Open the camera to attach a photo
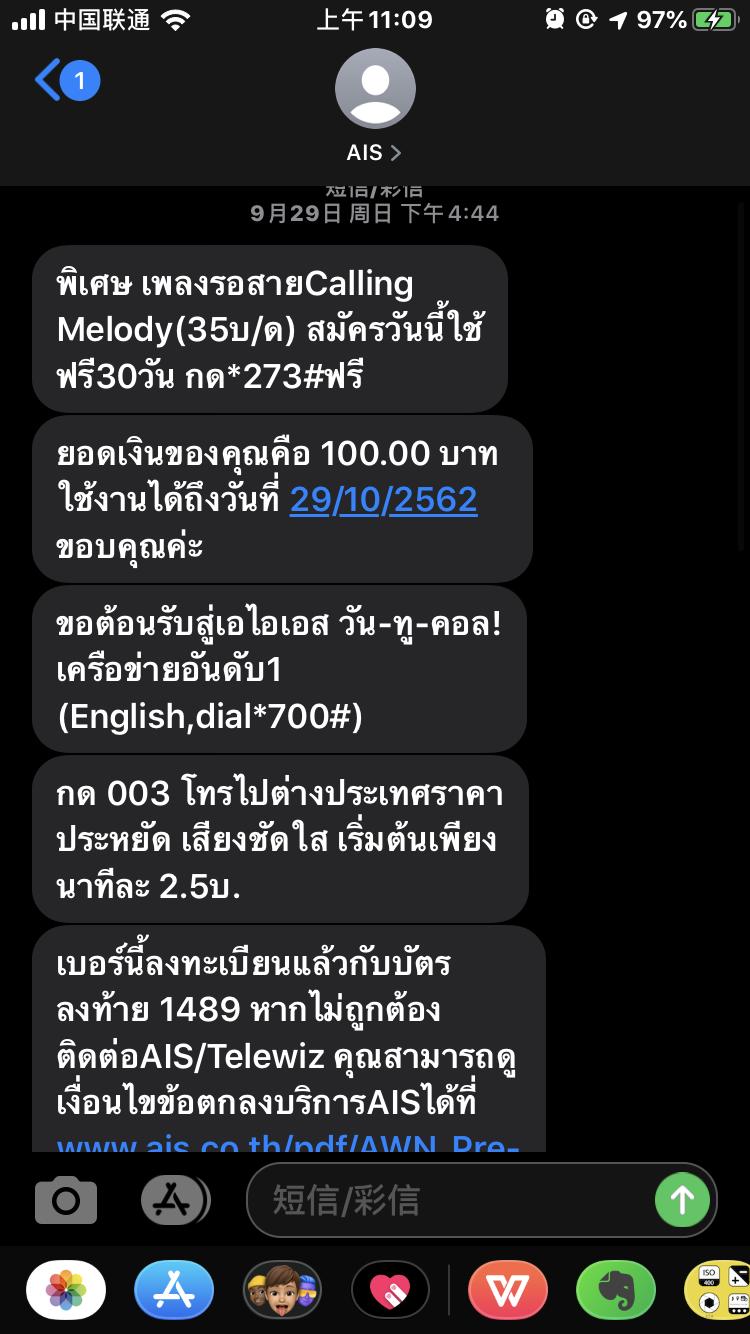Screen dimensions: 750x1334 66,1199
